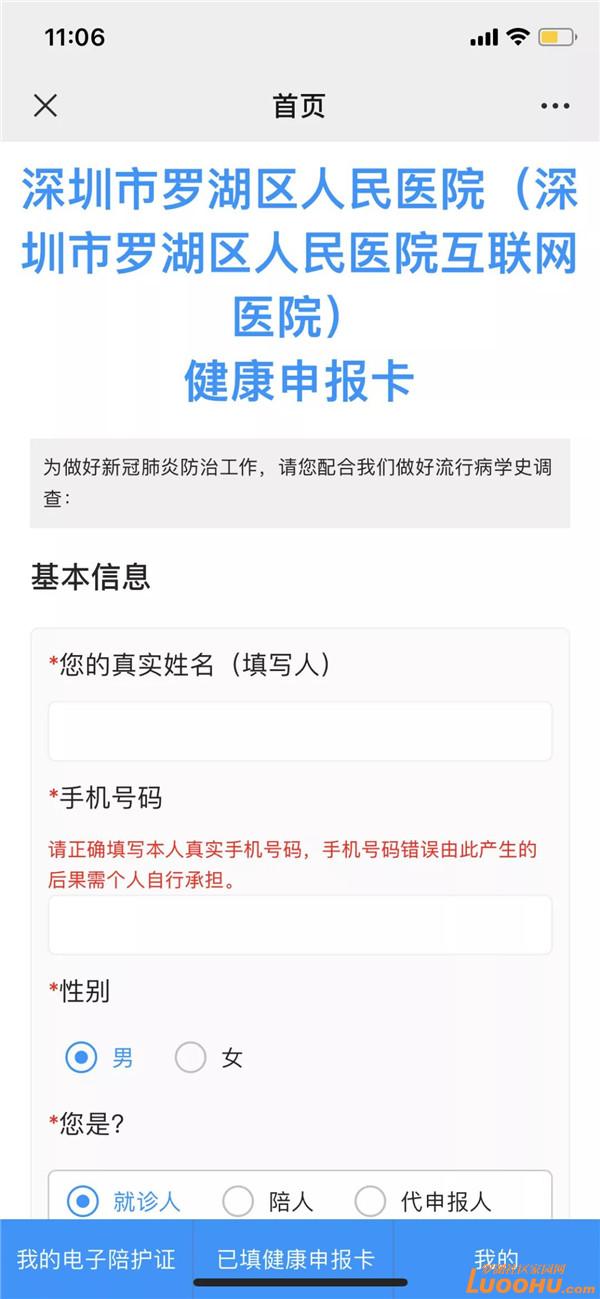600x1299 pixels.
Task: Open the three-dot overflow menu
Action: click(x=554, y=106)
